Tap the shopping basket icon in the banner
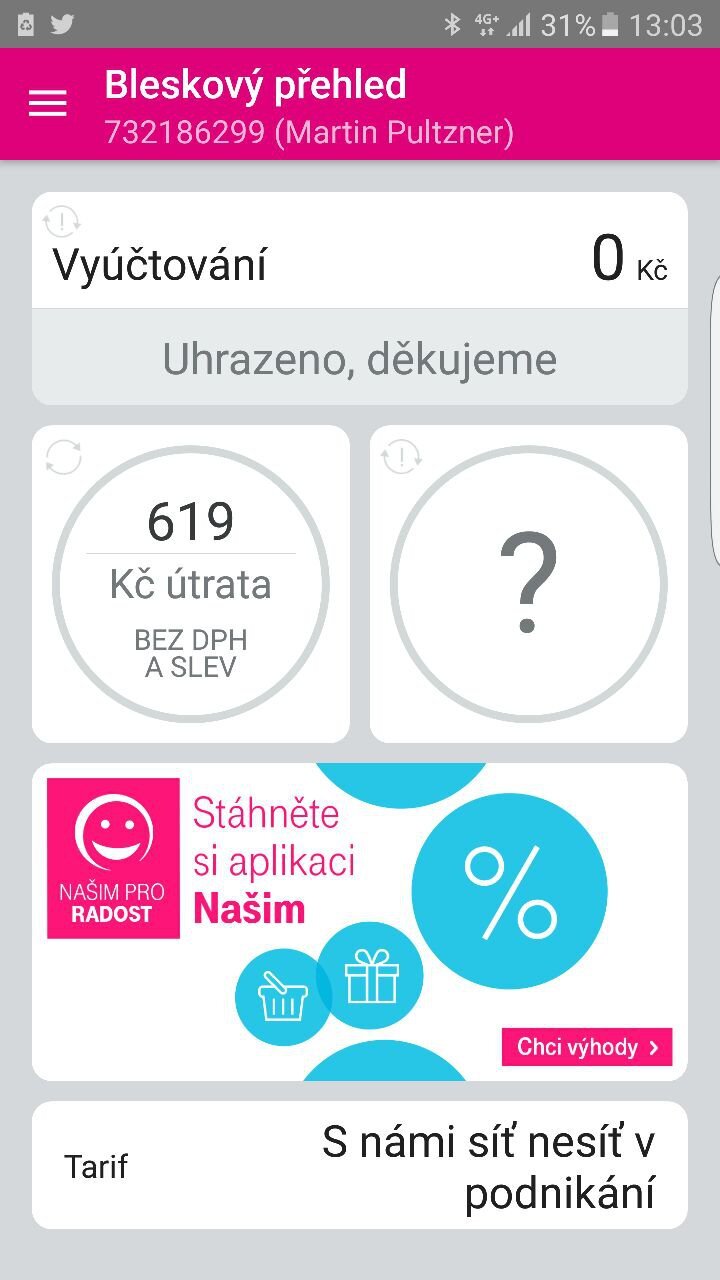The width and height of the screenshot is (720, 1280). [x=283, y=997]
